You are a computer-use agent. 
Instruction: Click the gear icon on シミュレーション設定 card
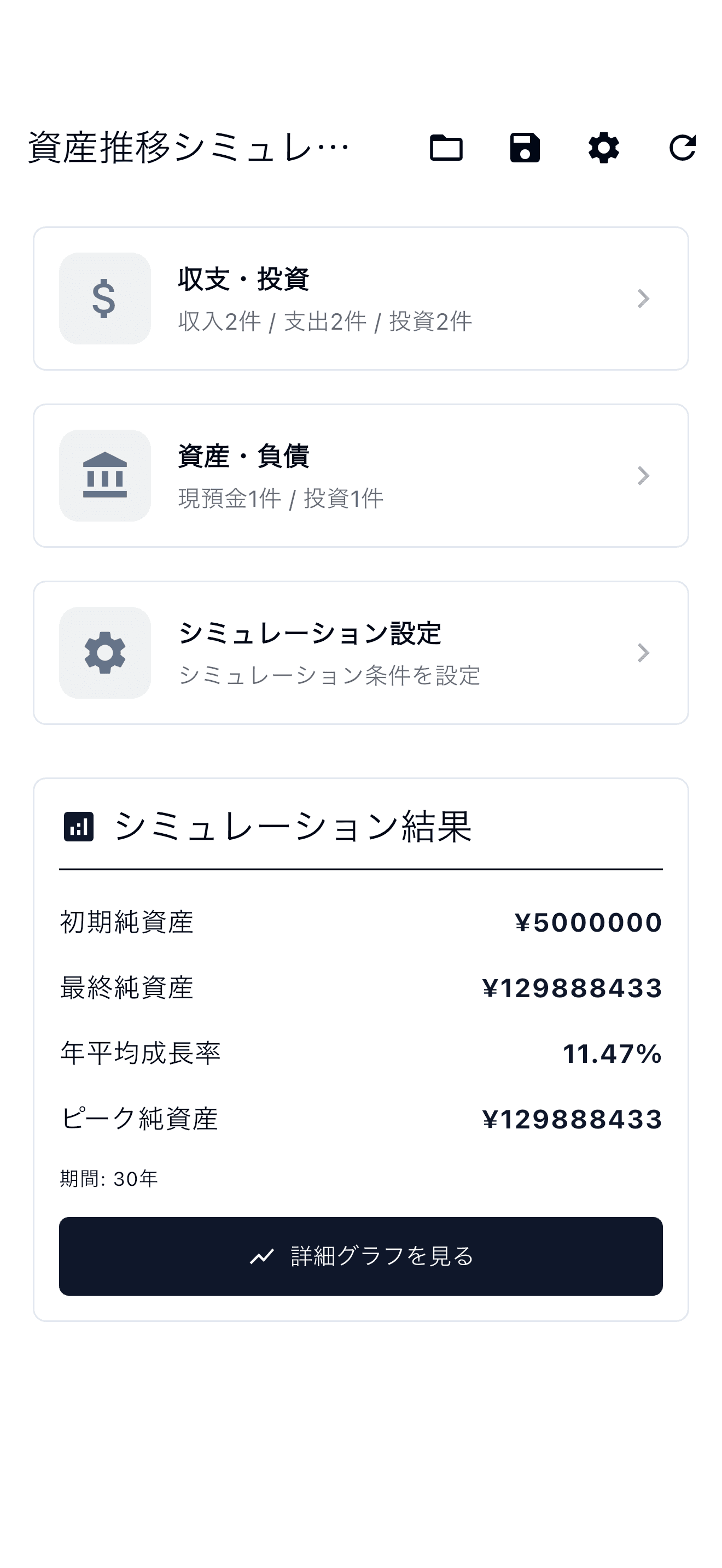pyautogui.click(x=104, y=652)
